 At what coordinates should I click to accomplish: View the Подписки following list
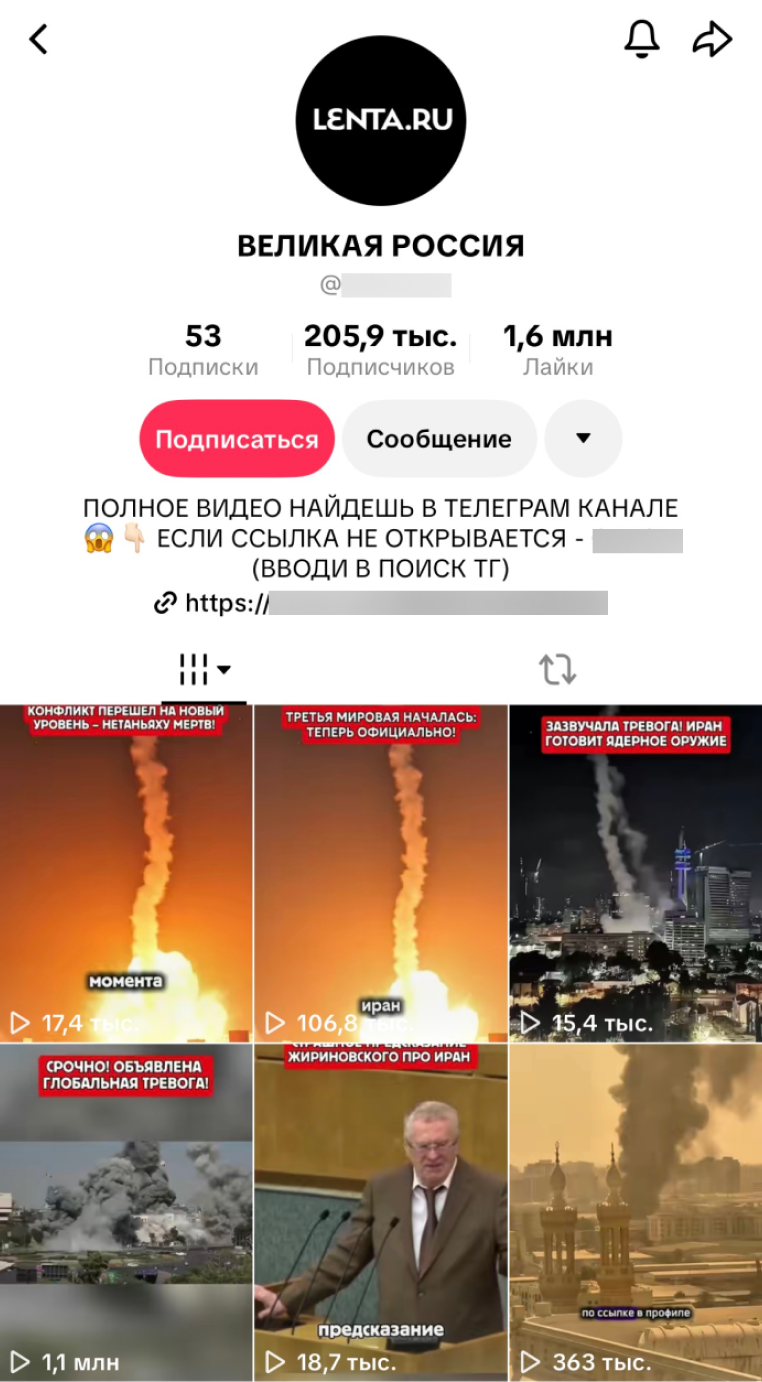203,350
